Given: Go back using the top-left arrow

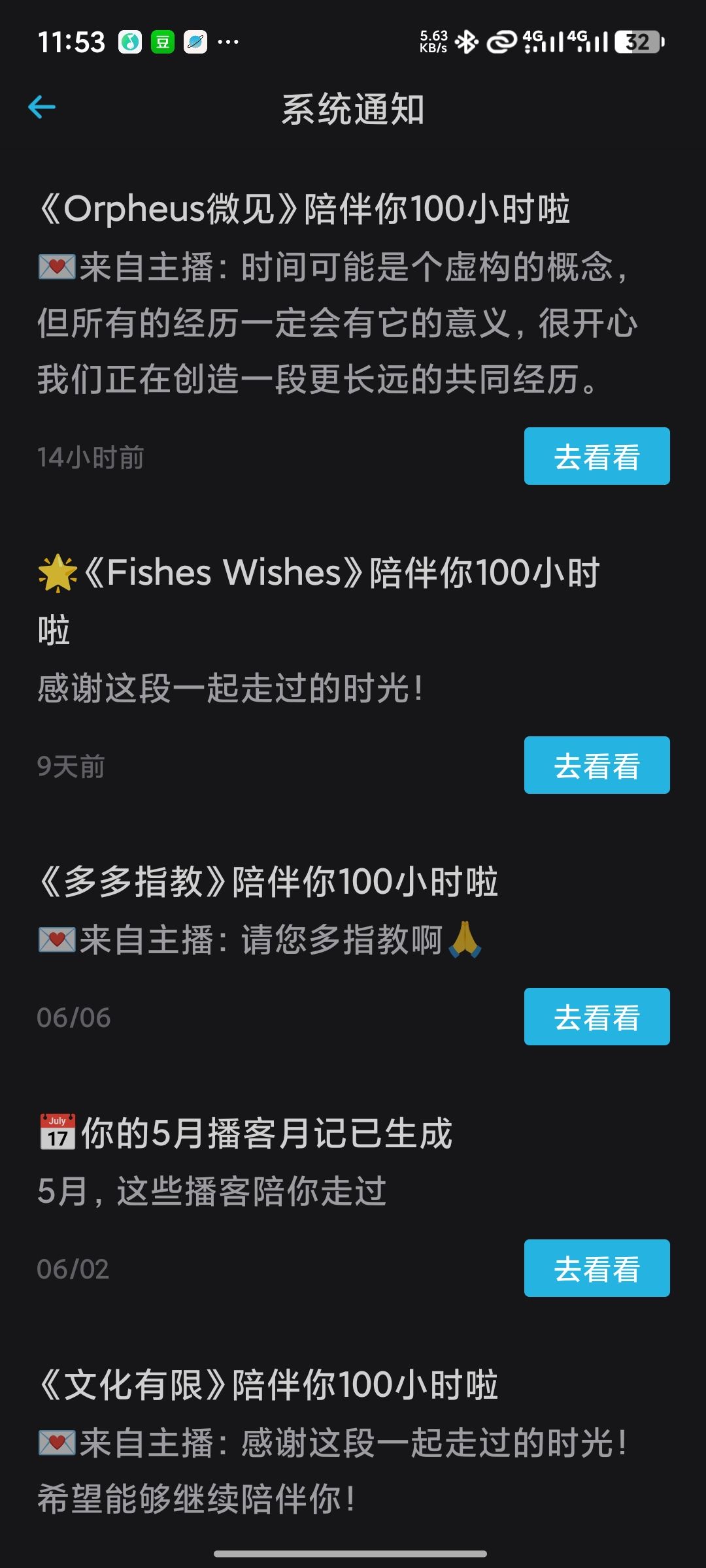Looking at the screenshot, I should point(42,107).
